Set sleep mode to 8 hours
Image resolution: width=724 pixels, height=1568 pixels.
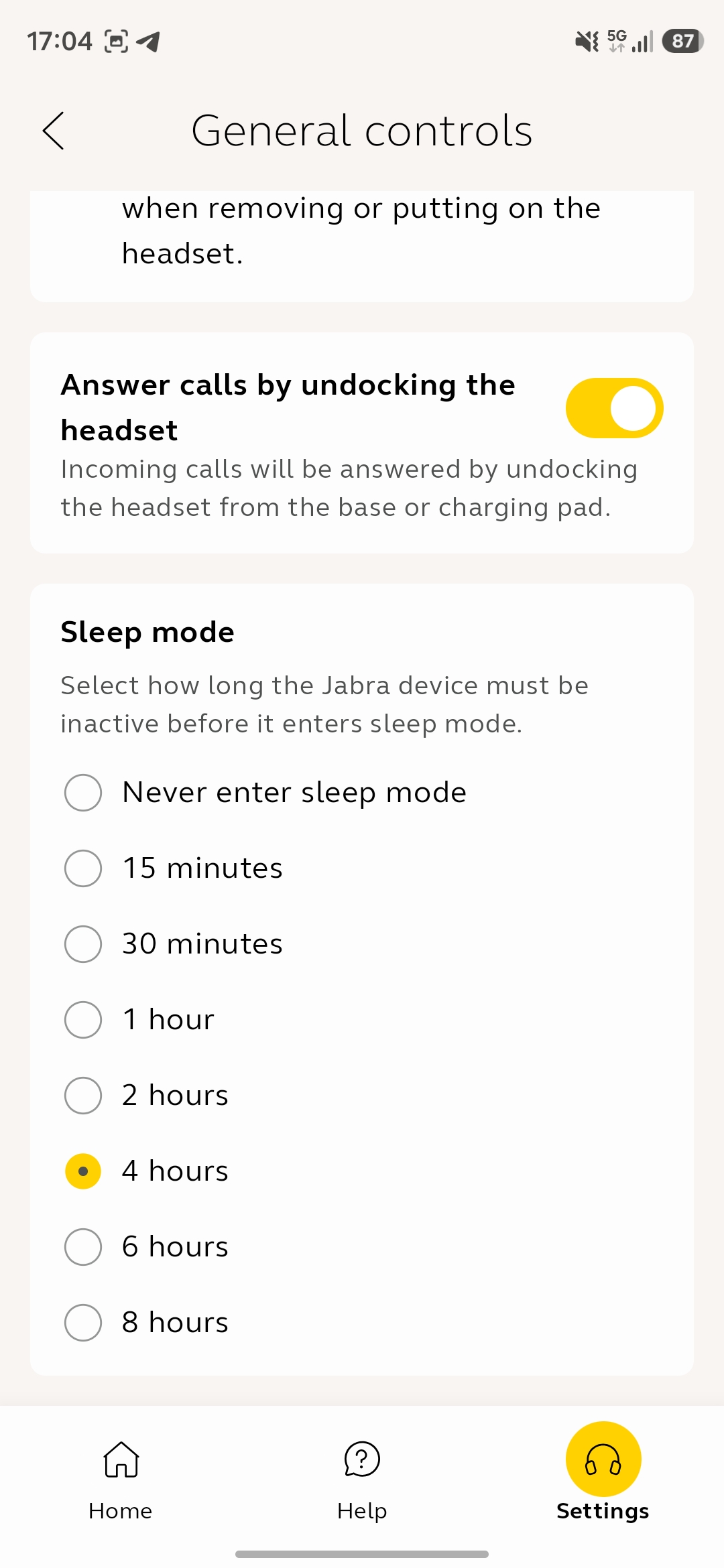pyautogui.click(x=83, y=1323)
